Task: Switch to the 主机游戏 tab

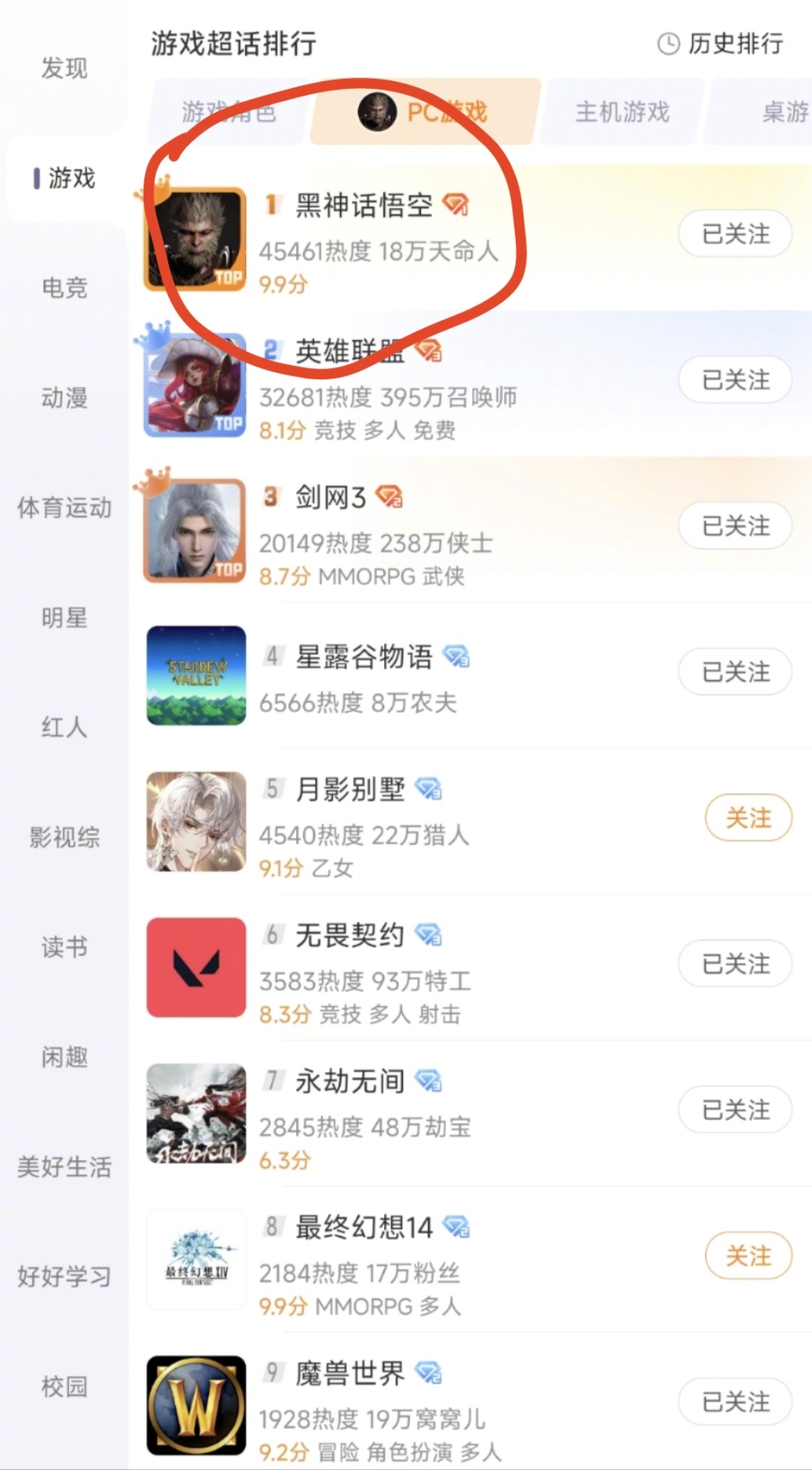Action: coord(622,112)
